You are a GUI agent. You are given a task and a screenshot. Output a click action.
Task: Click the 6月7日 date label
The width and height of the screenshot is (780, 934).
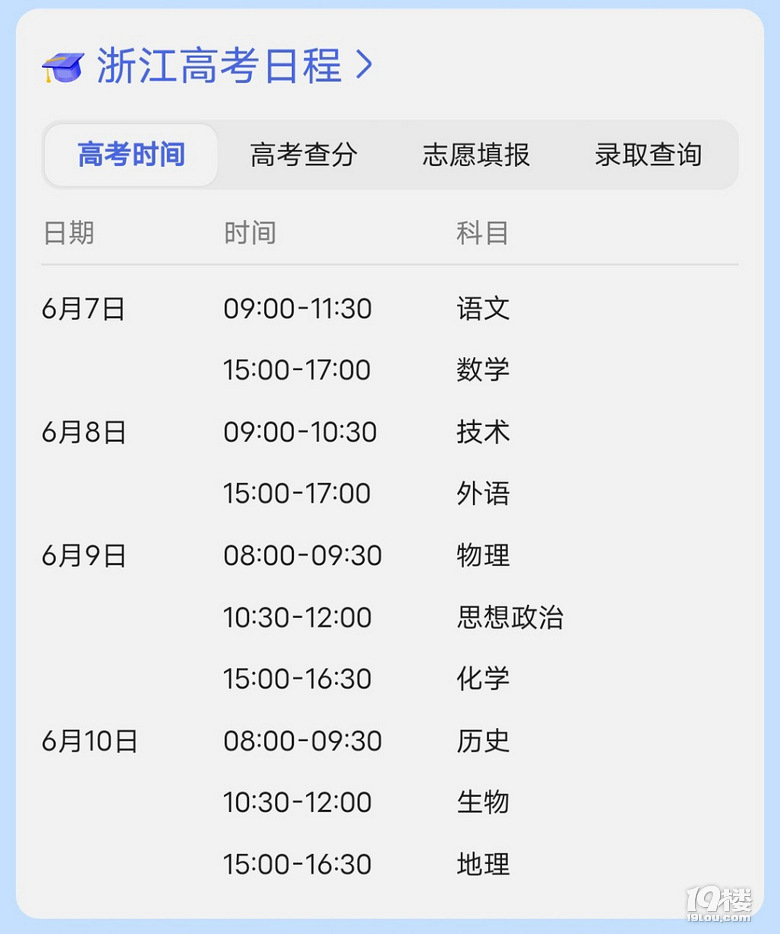[x=84, y=309]
